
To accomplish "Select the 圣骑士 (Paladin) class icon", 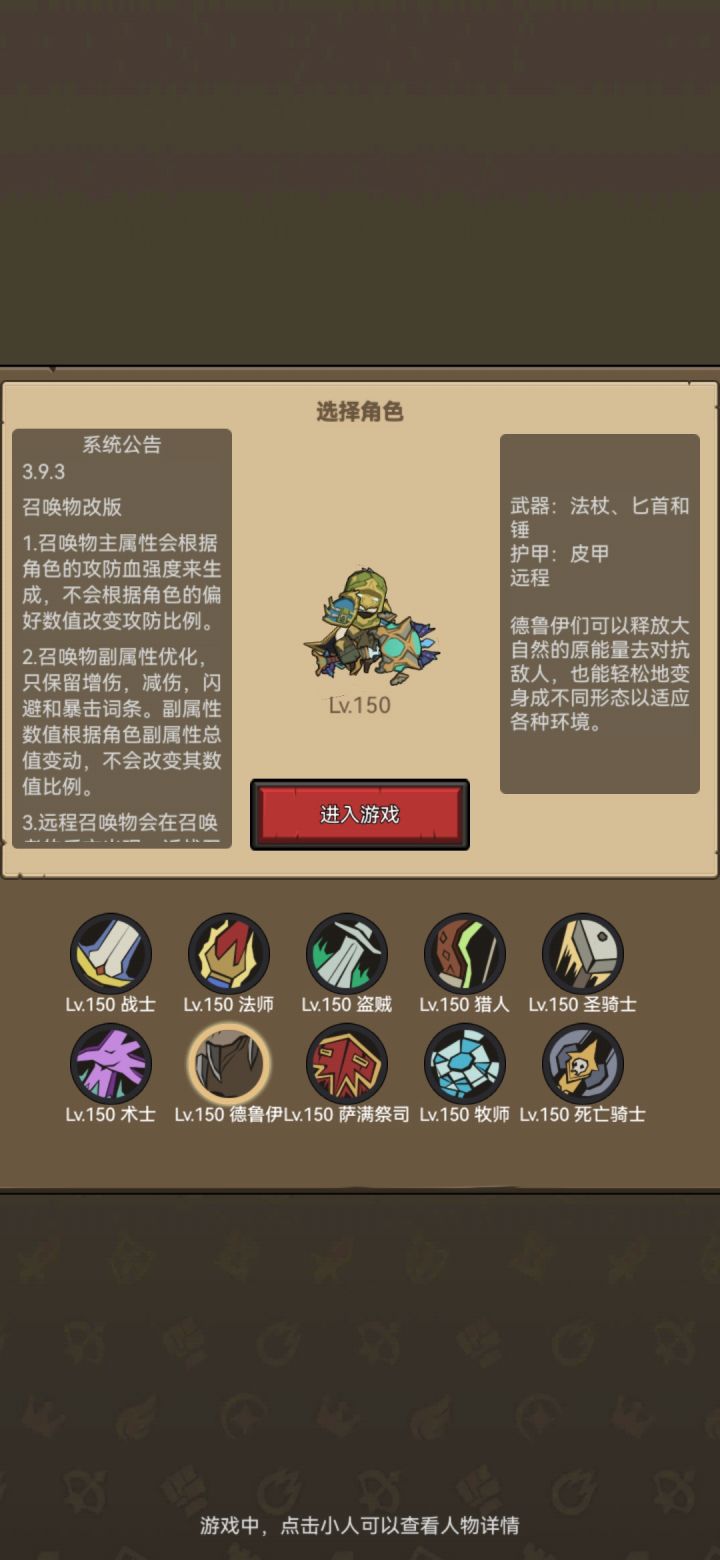I will click(583, 956).
